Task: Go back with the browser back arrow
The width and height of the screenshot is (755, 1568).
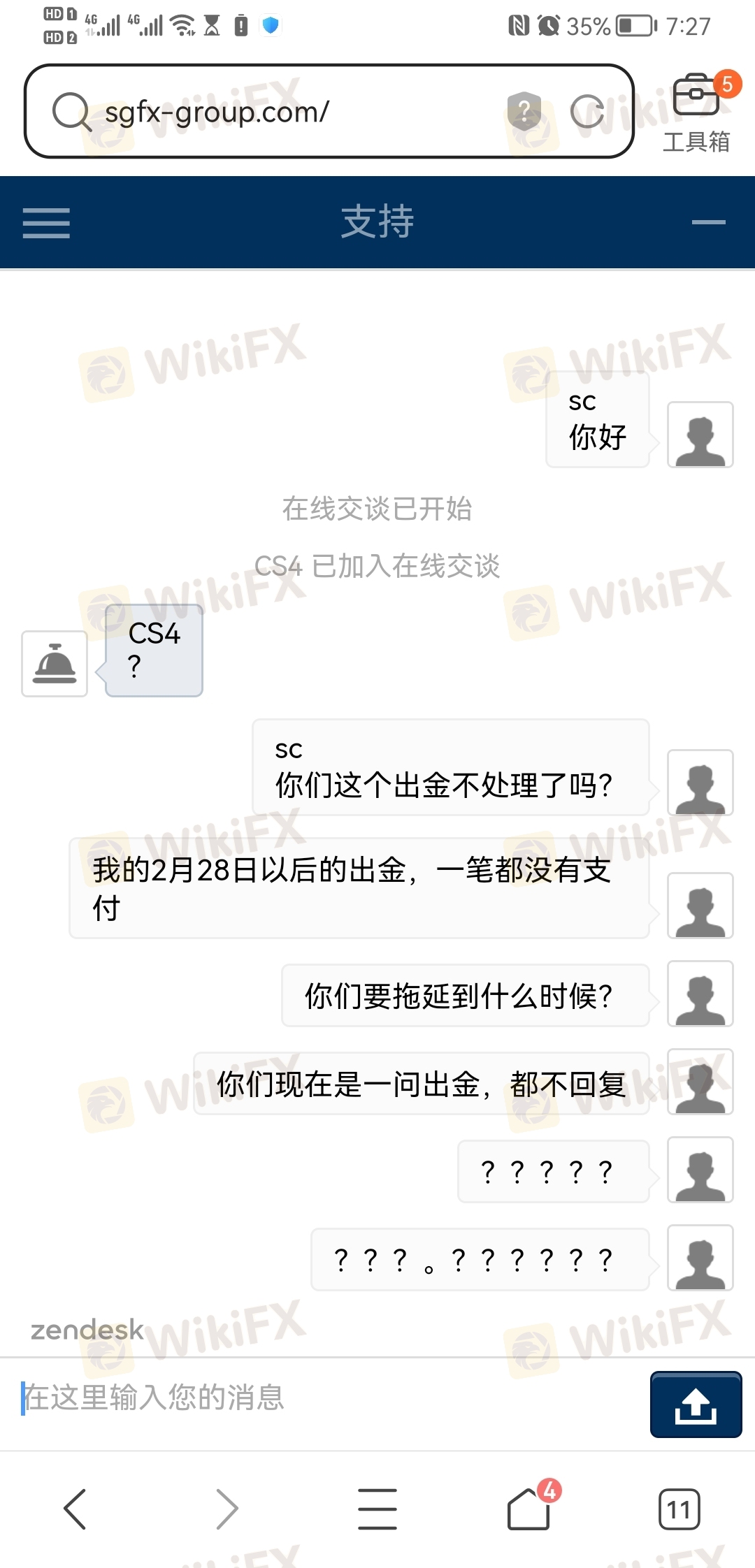Action: [75, 1509]
